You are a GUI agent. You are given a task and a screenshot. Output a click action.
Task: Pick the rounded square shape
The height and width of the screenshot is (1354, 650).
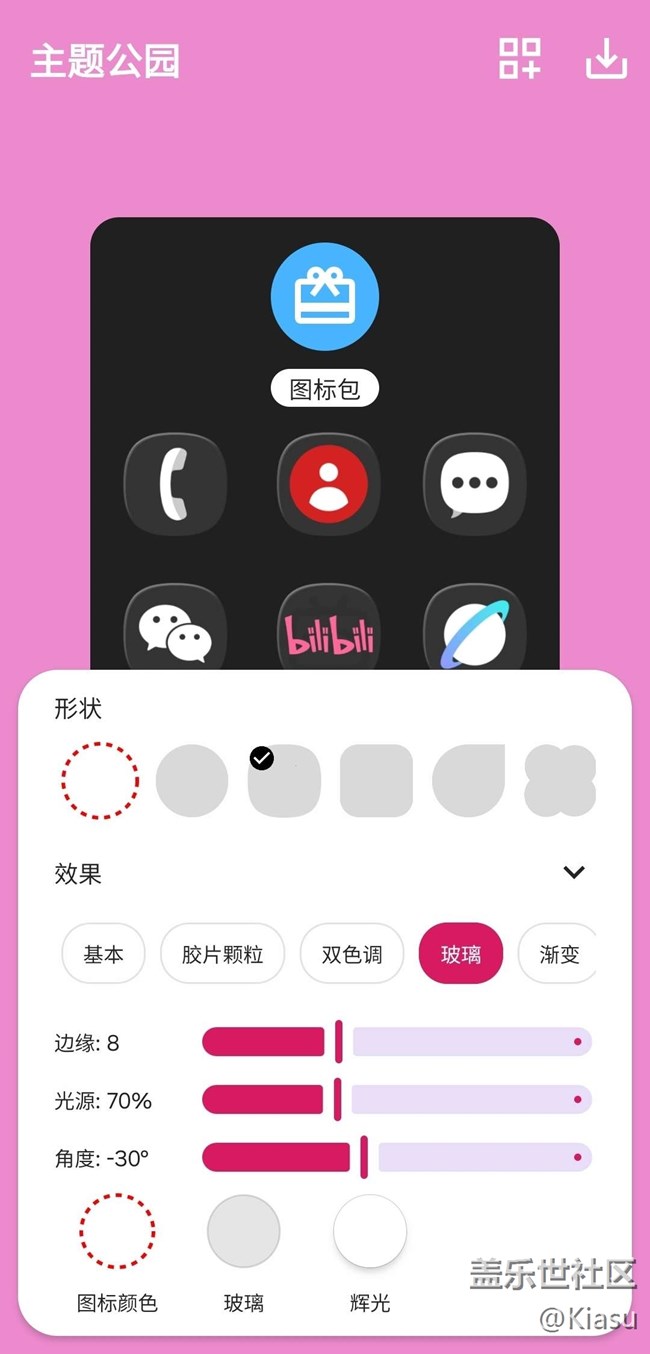pos(376,781)
